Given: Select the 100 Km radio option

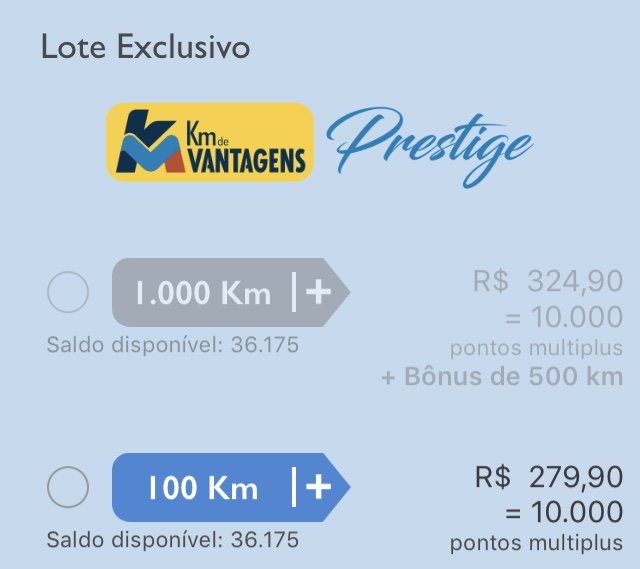Looking at the screenshot, I should coord(68,488).
